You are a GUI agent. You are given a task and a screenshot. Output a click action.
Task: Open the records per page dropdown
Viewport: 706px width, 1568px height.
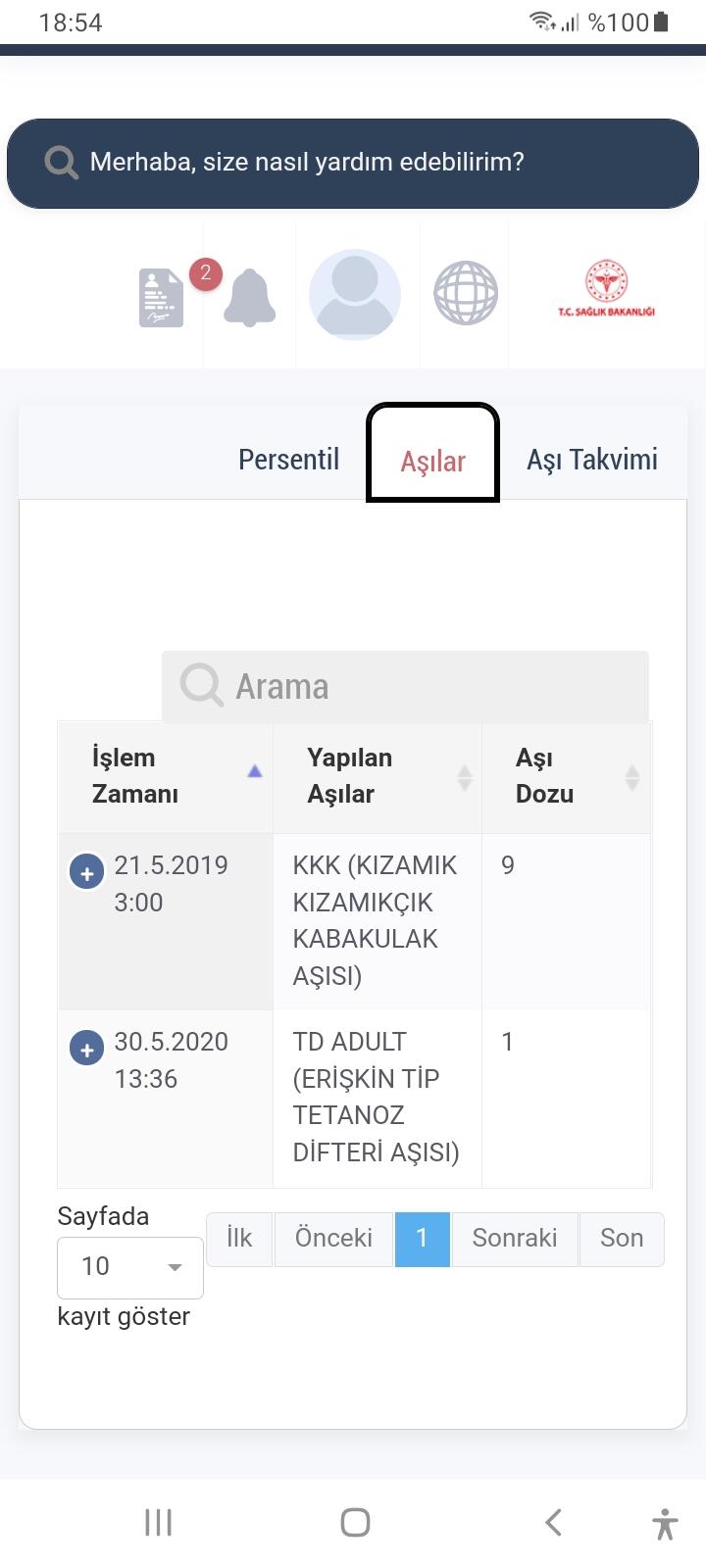click(130, 1267)
